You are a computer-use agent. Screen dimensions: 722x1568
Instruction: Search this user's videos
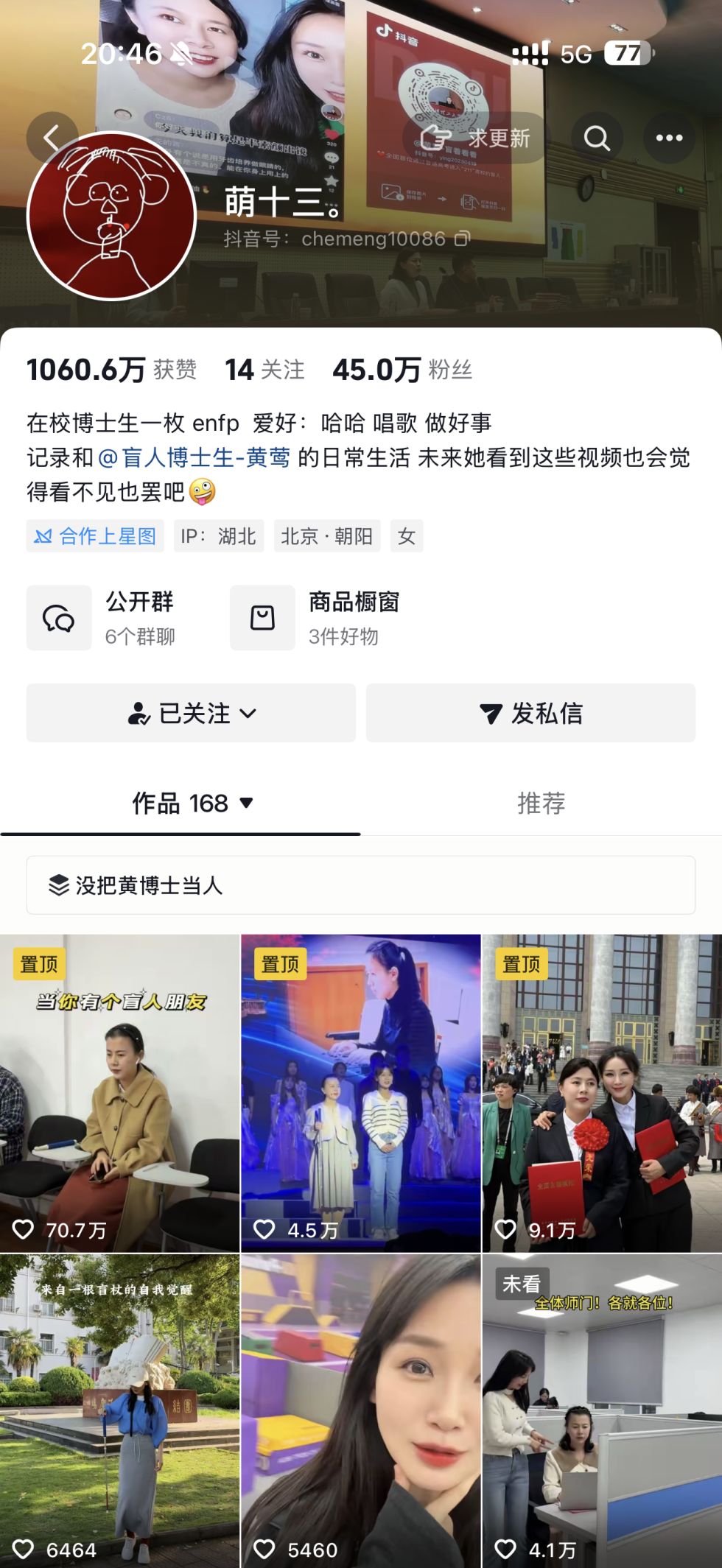pos(597,138)
